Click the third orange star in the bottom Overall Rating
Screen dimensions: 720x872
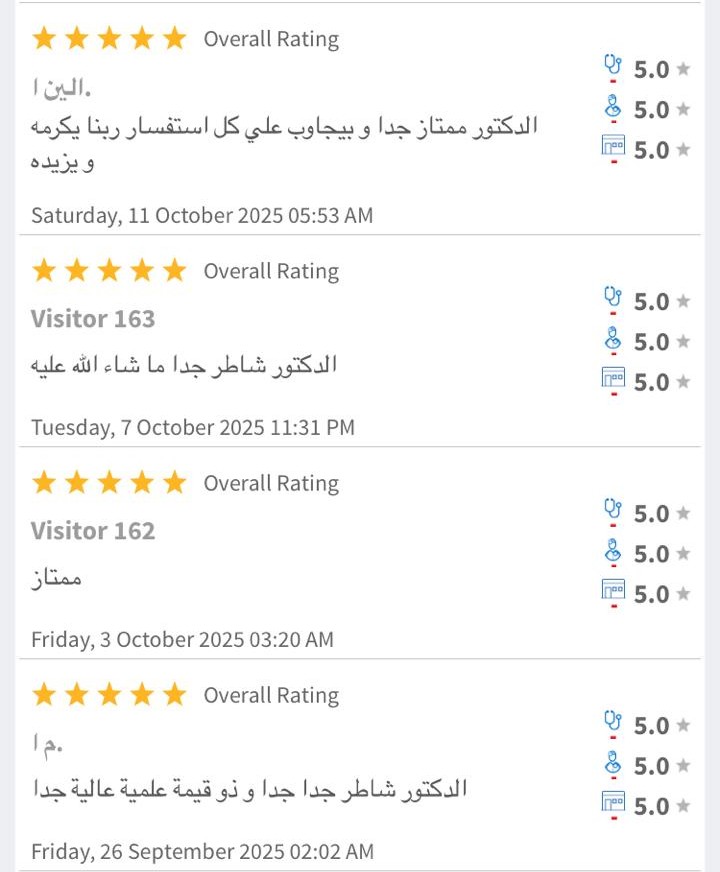[110, 694]
